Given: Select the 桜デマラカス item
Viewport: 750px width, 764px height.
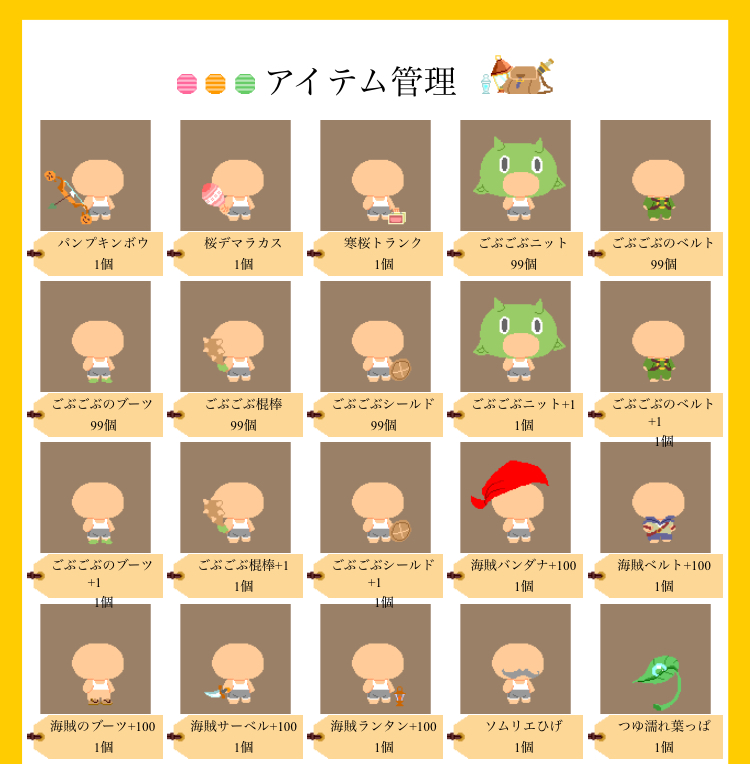Looking at the screenshot, I should (x=235, y=176).
